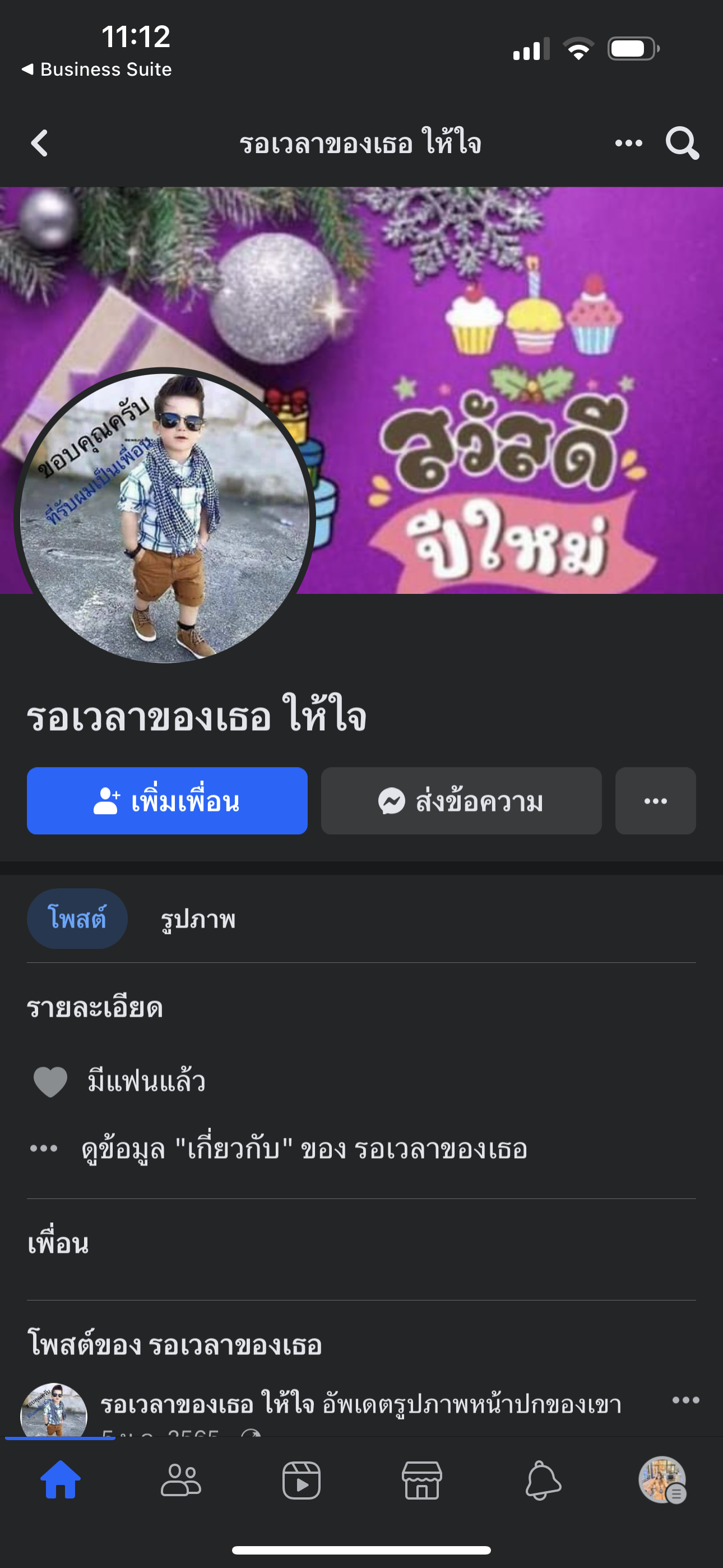Open the menu via profile avatar tab
Viewport: 723px width, 1568px height.
(x=662, y=1481)
